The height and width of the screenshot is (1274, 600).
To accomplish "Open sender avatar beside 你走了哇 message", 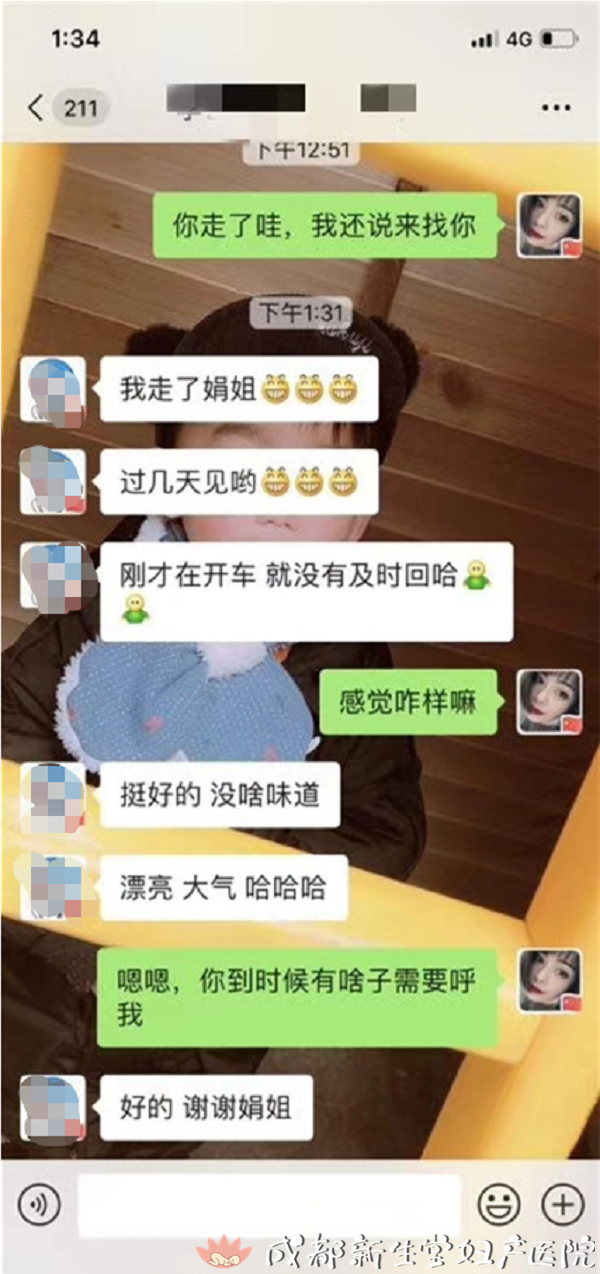I will pyautogui.click(x=549, y=225).
